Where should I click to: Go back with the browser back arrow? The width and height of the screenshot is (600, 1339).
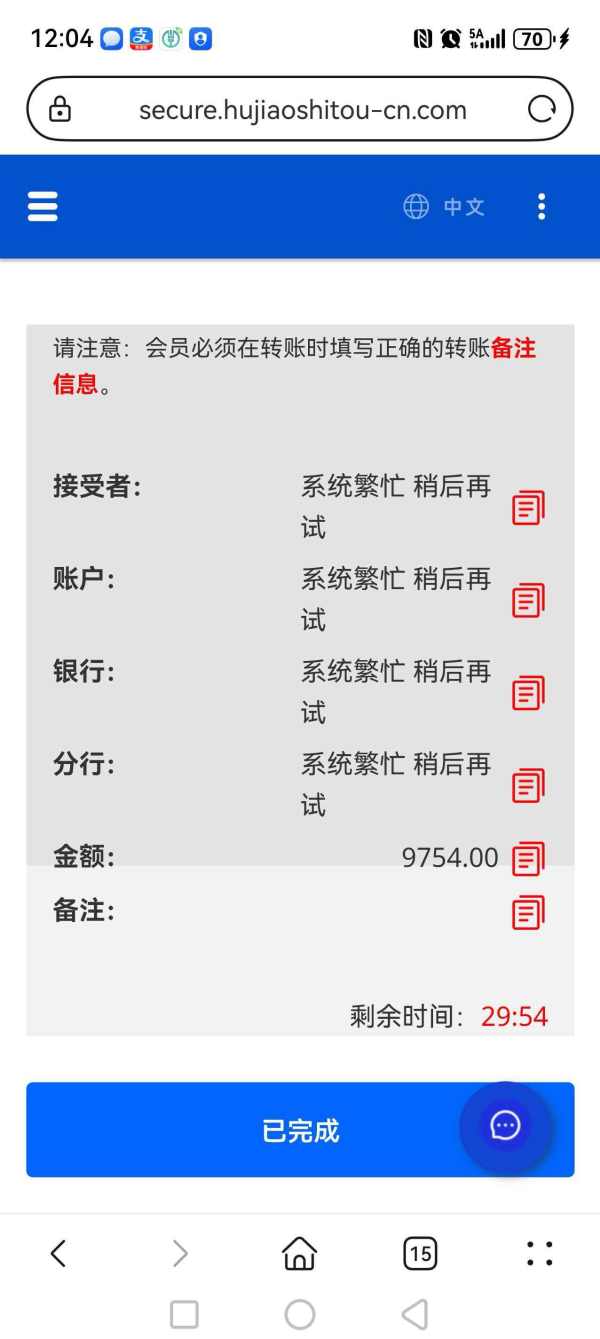click(x=58, y=1253)
